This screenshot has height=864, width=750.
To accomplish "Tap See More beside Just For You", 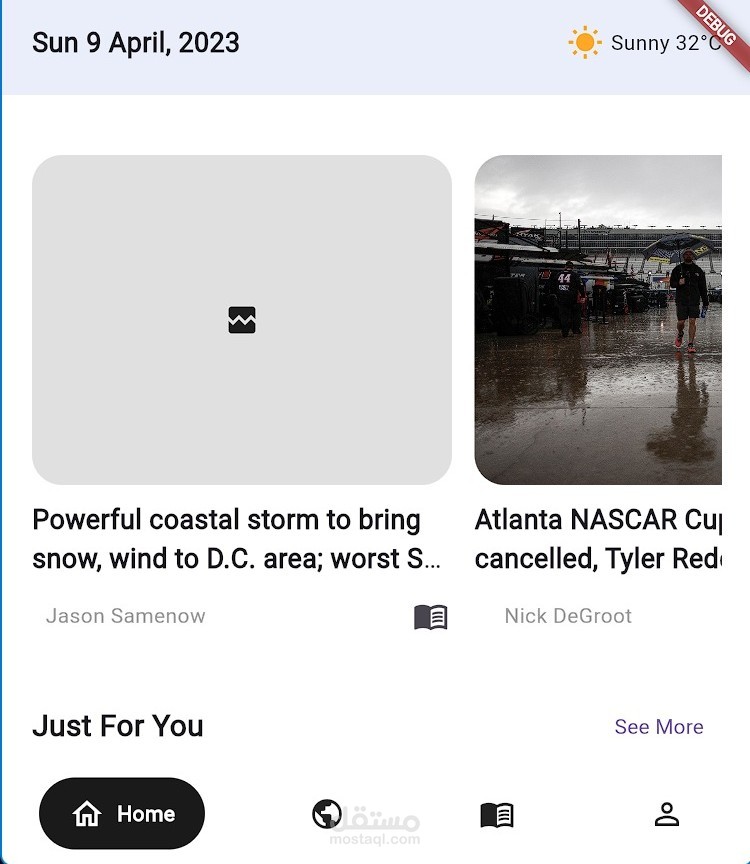I will click(658, 727).
